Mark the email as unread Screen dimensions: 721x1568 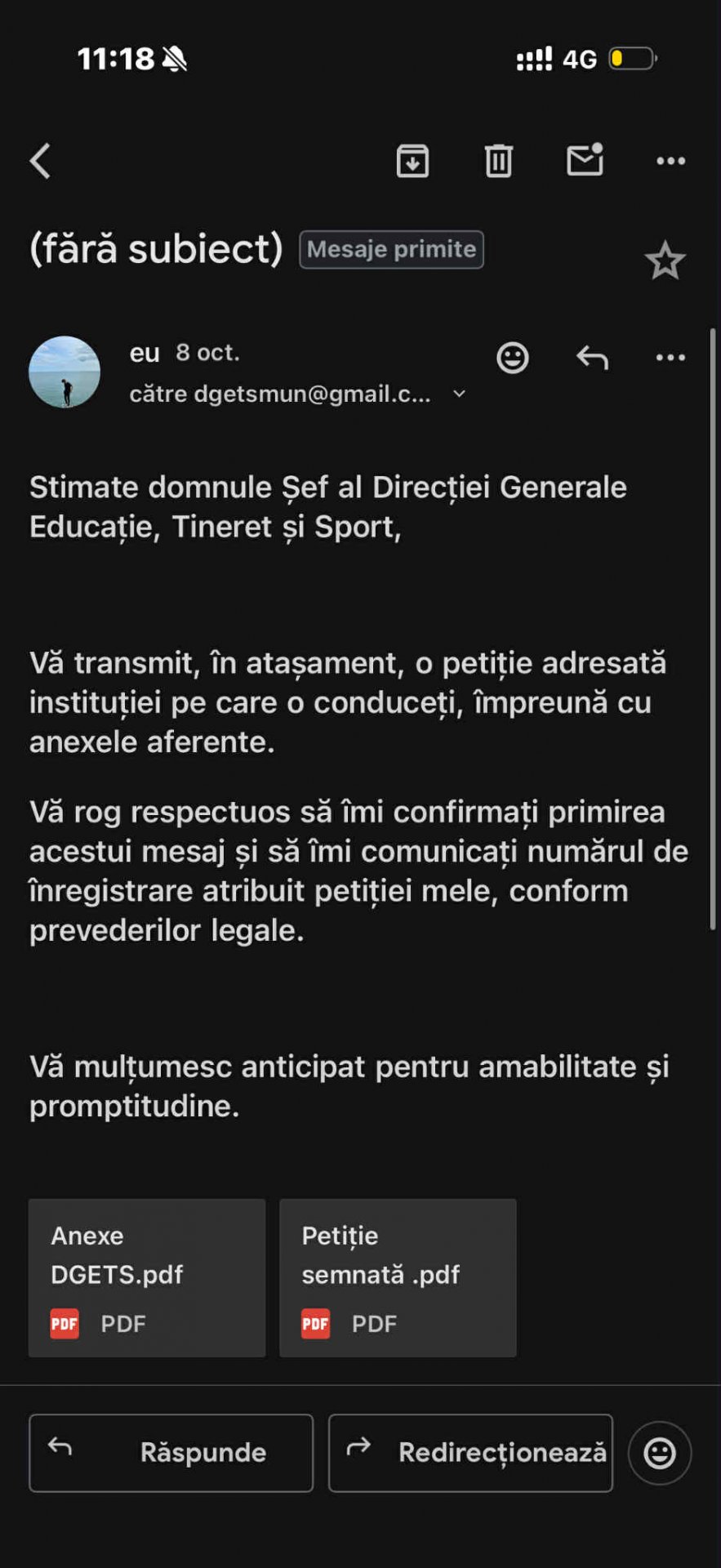pyautogui.click(x=585, y=160)
